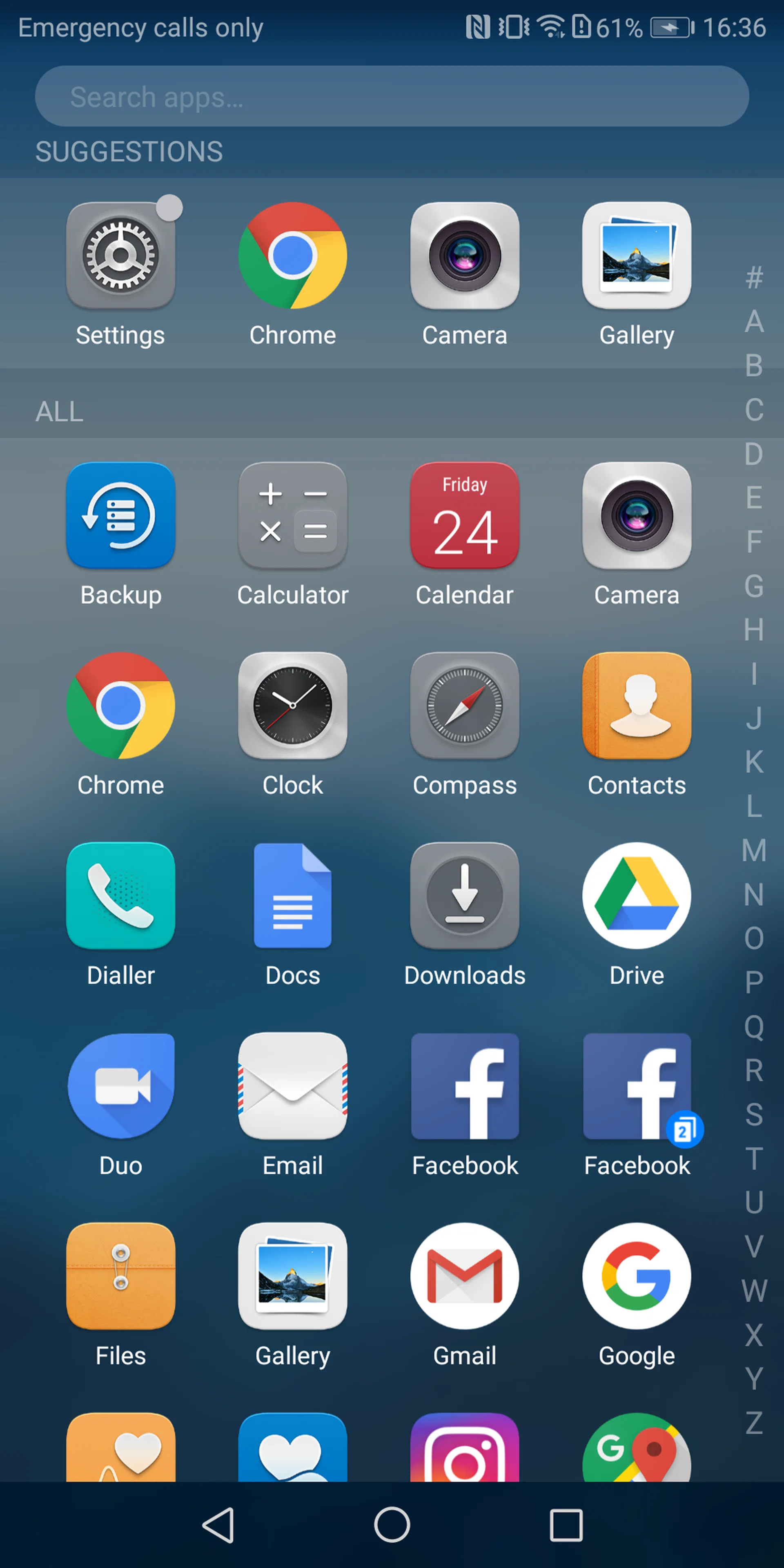Open the Calendar app
This screenshot has height=1568, width=784.
(x=464, y=516)
